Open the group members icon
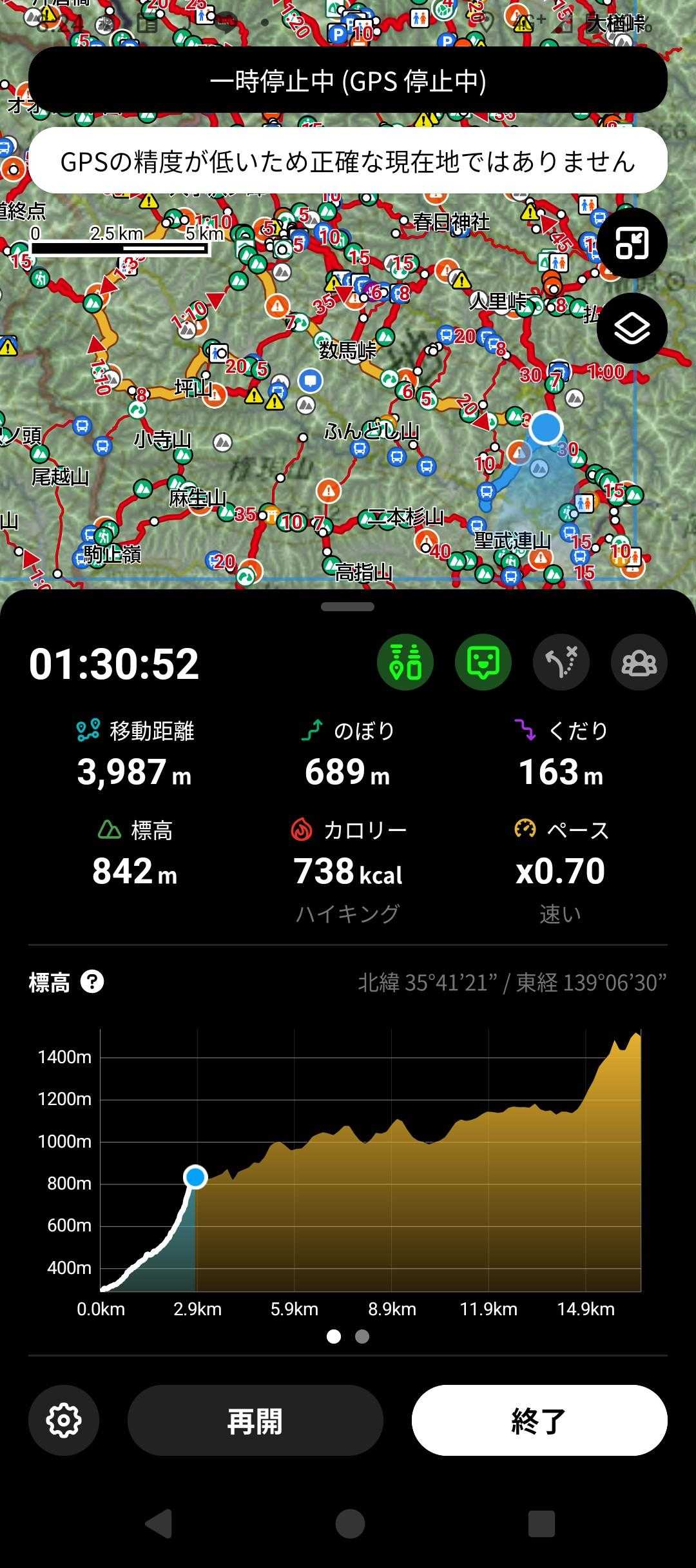 [x=639, y=662]
